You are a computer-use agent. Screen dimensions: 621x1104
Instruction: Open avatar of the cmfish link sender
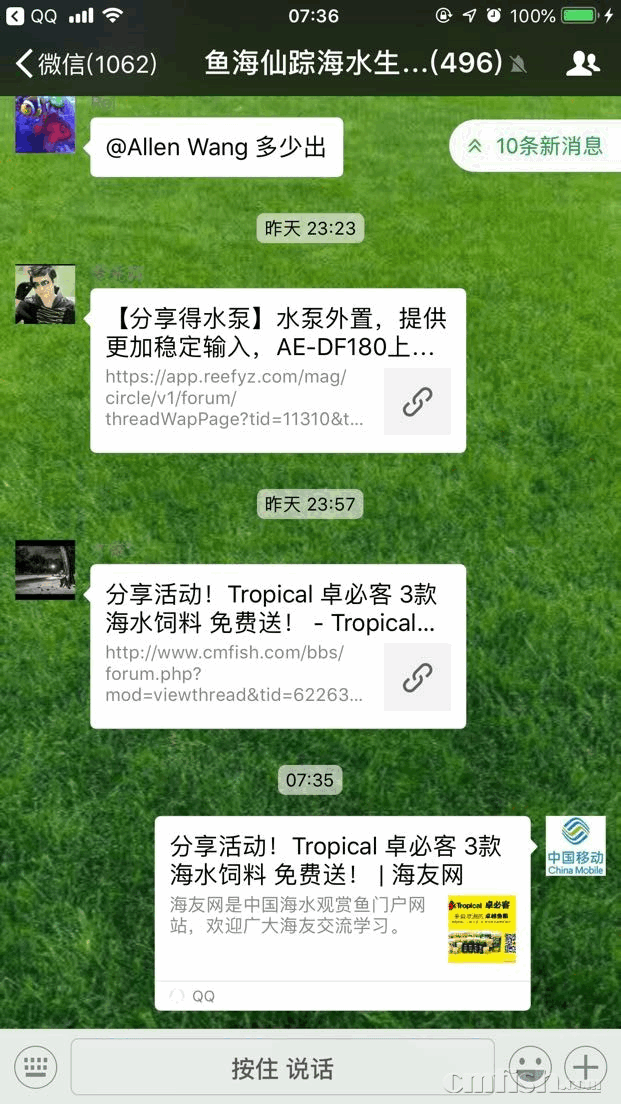pyautogui.click(x=45, y=570)
